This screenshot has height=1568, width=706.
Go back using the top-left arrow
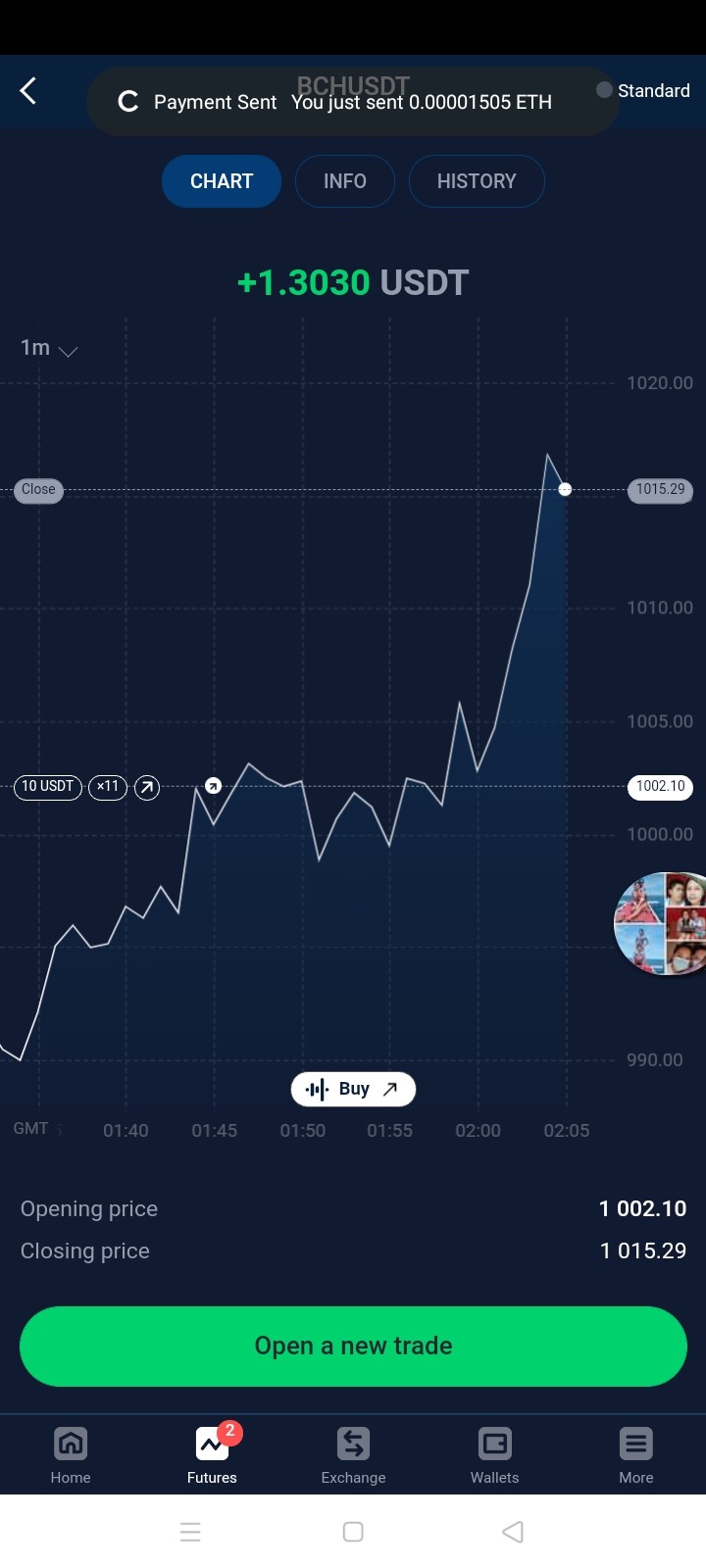point(28,91)
